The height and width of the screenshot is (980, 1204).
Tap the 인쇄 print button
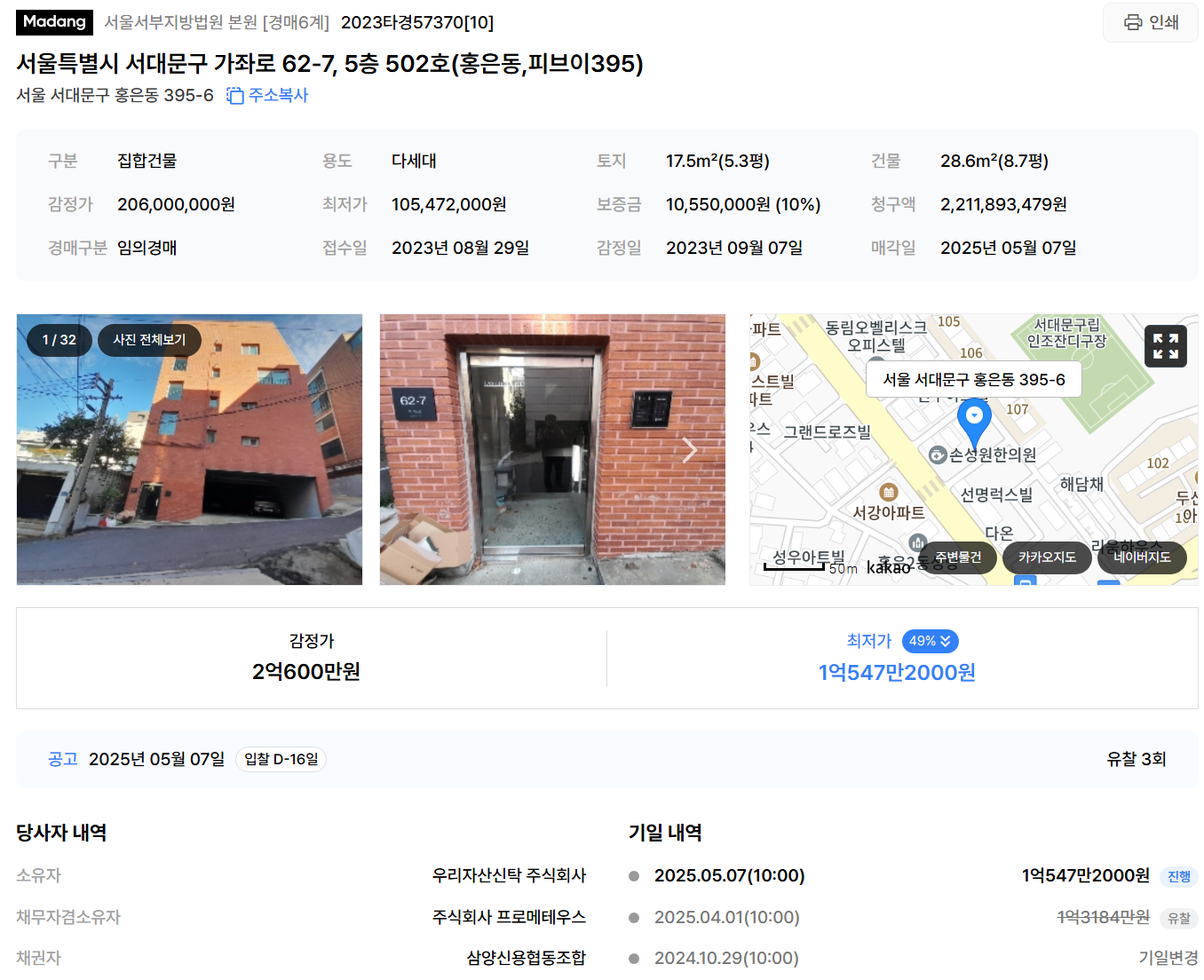point(1151,22)
